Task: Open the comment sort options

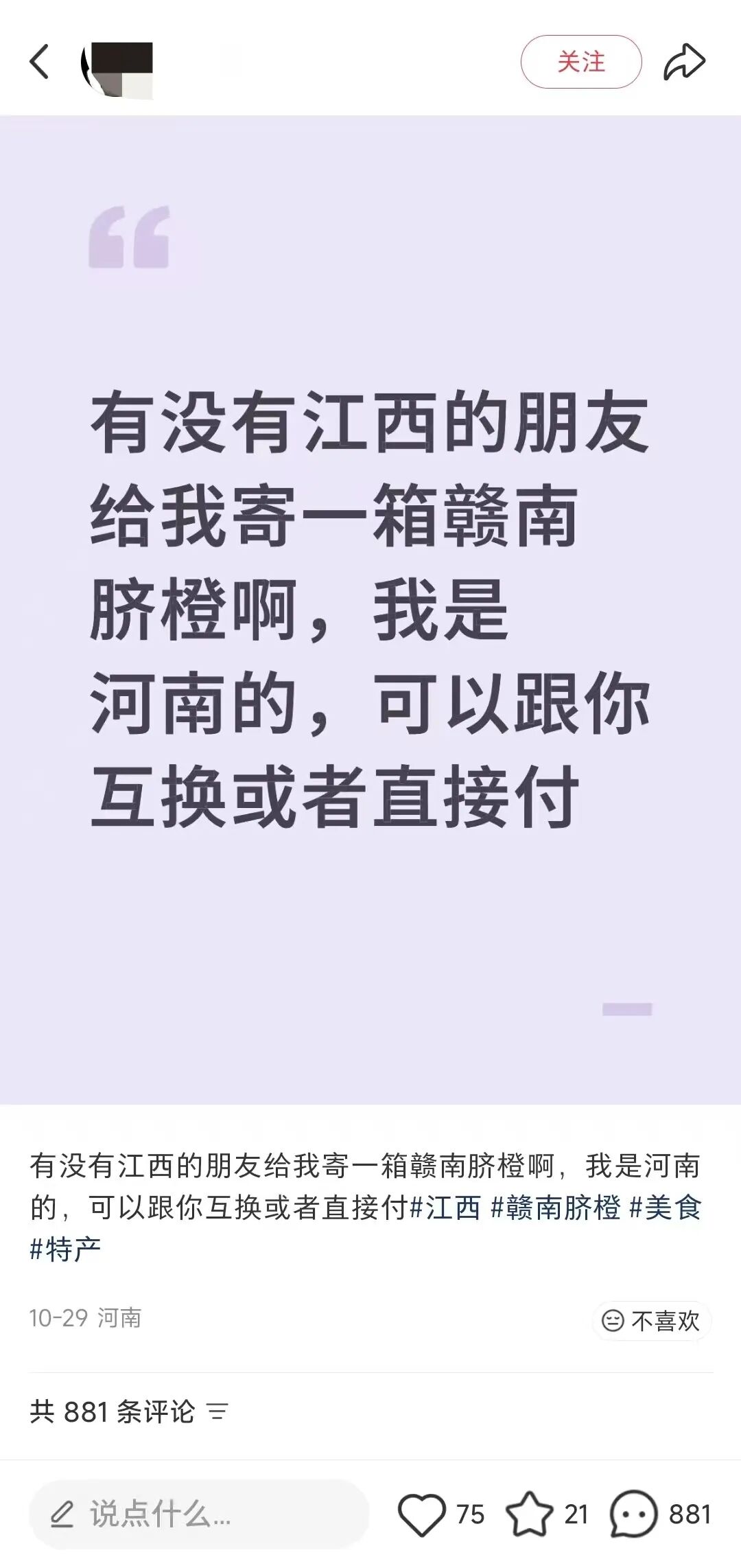Action: click(217, 1412)
